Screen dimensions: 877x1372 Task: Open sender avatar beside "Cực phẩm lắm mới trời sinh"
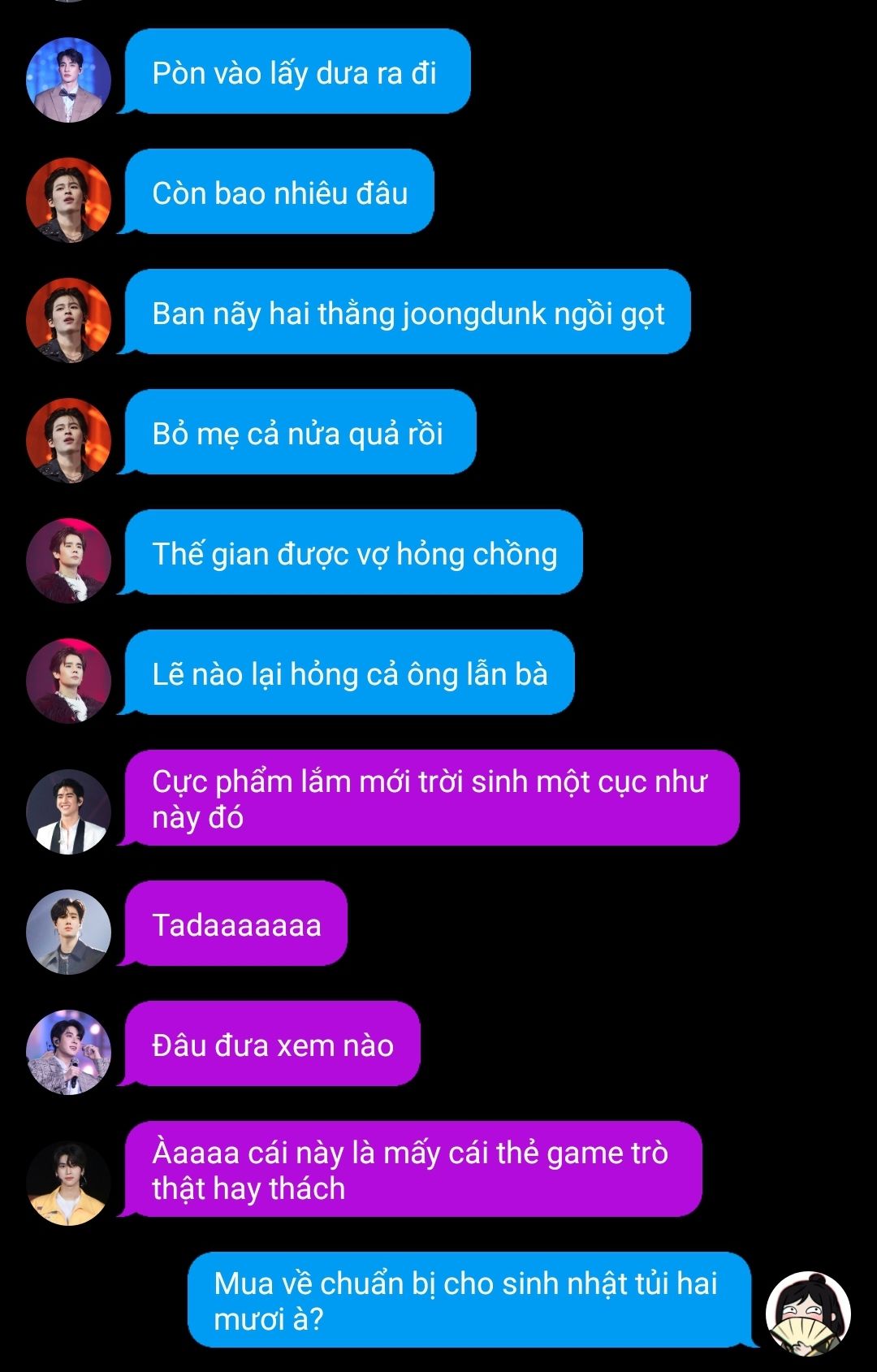pyautogui.click(x=68, y=812)
